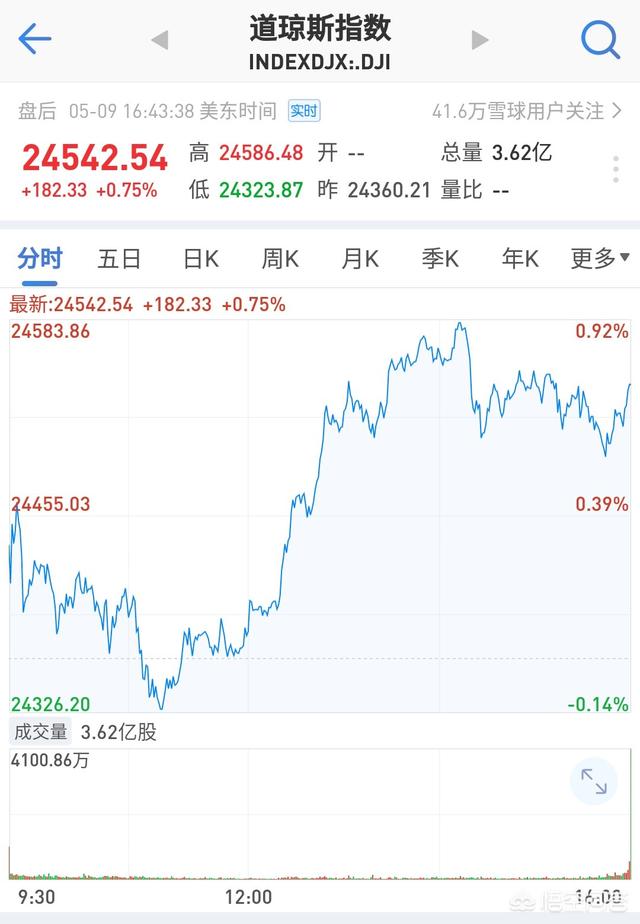
Task: View the 年K yearly chart
Action: pos(520,259)
